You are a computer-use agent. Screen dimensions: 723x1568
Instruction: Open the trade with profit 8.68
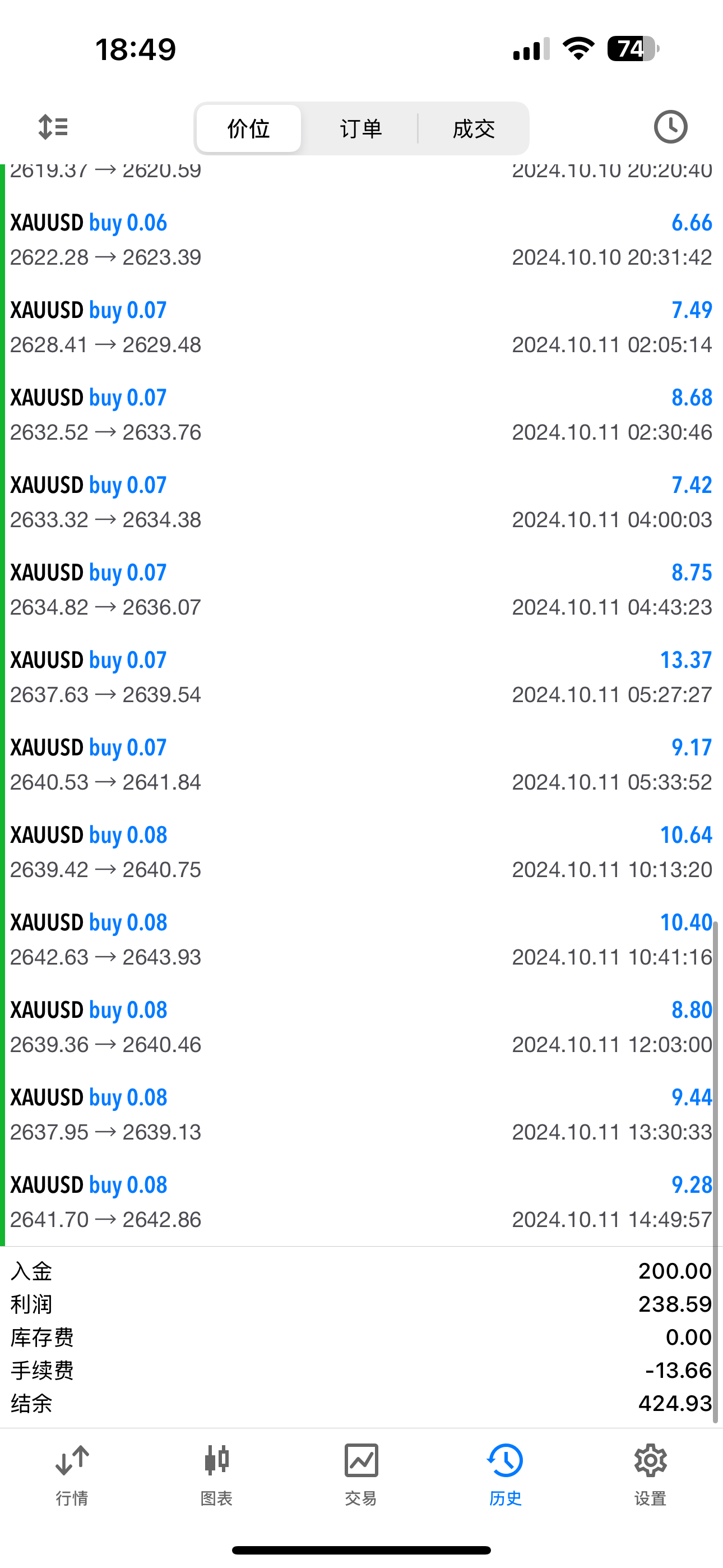(x=361, y=414)
